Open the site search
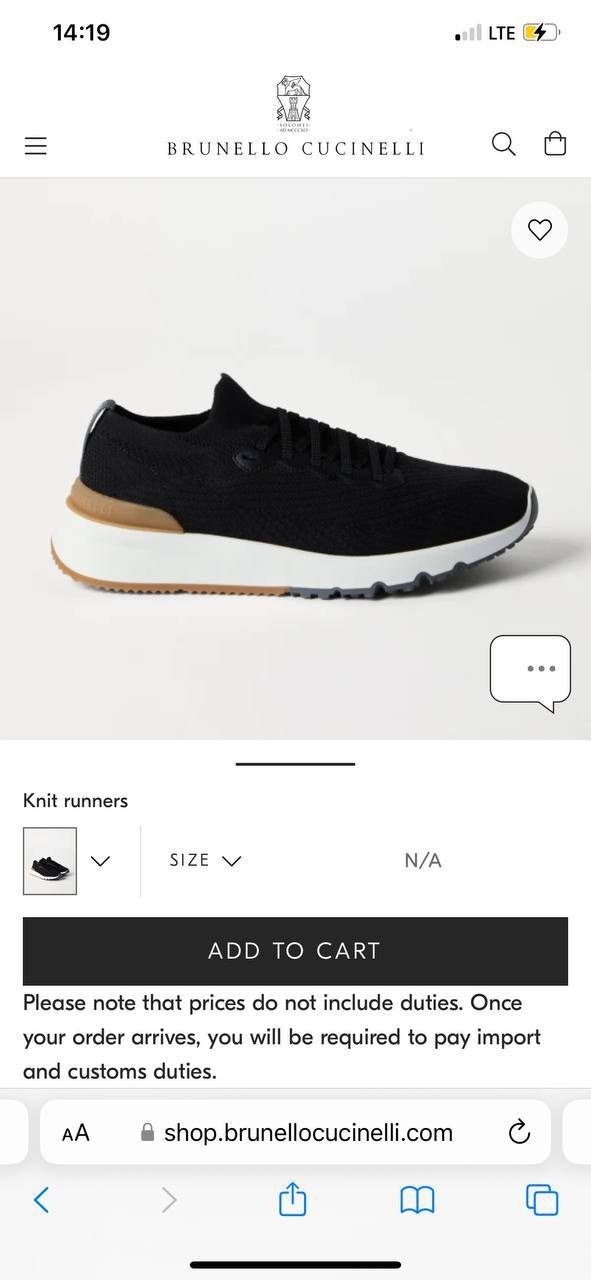The width and height of the screenshot is (591, 1280). (504, 145)
